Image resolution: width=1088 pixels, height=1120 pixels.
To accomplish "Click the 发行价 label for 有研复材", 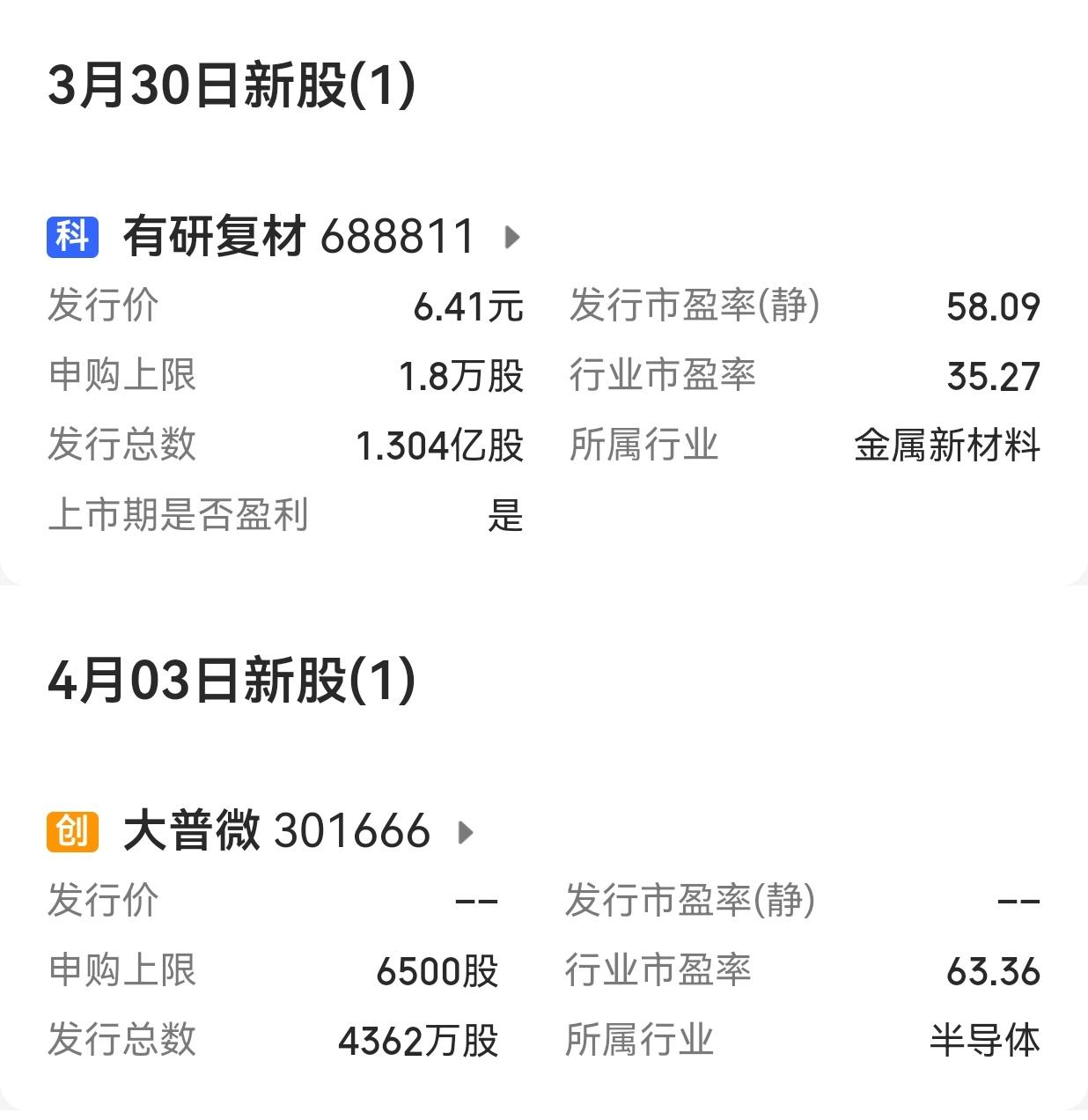I will point(103,306).
